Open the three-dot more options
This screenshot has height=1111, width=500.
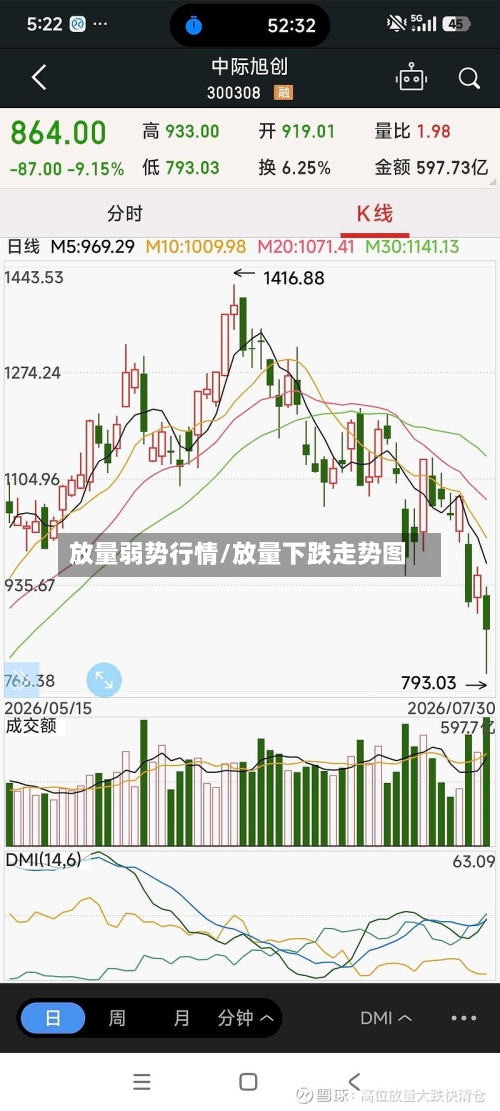pyautogui.click(x=464, y=1018)
